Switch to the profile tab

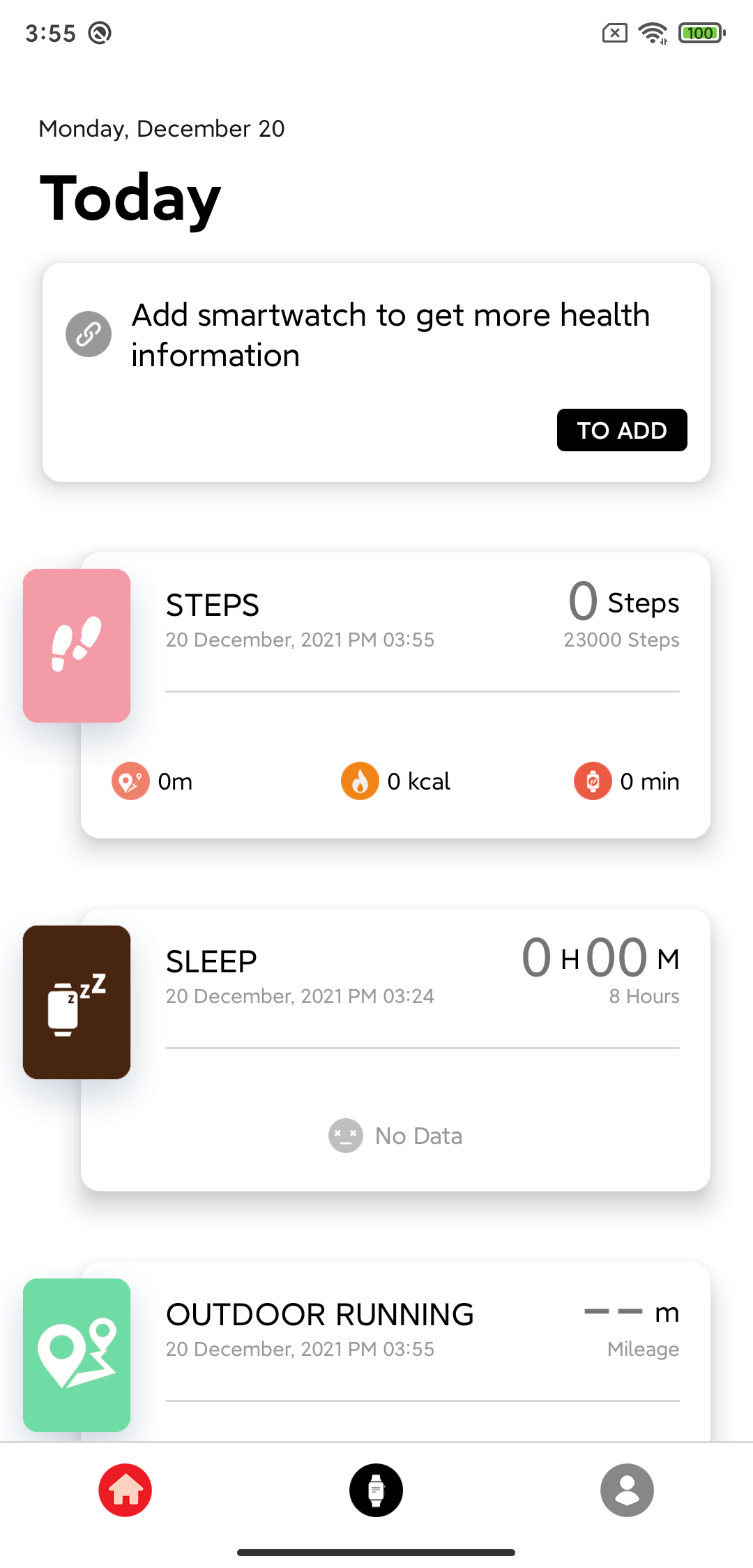[x=627, y=1490]
